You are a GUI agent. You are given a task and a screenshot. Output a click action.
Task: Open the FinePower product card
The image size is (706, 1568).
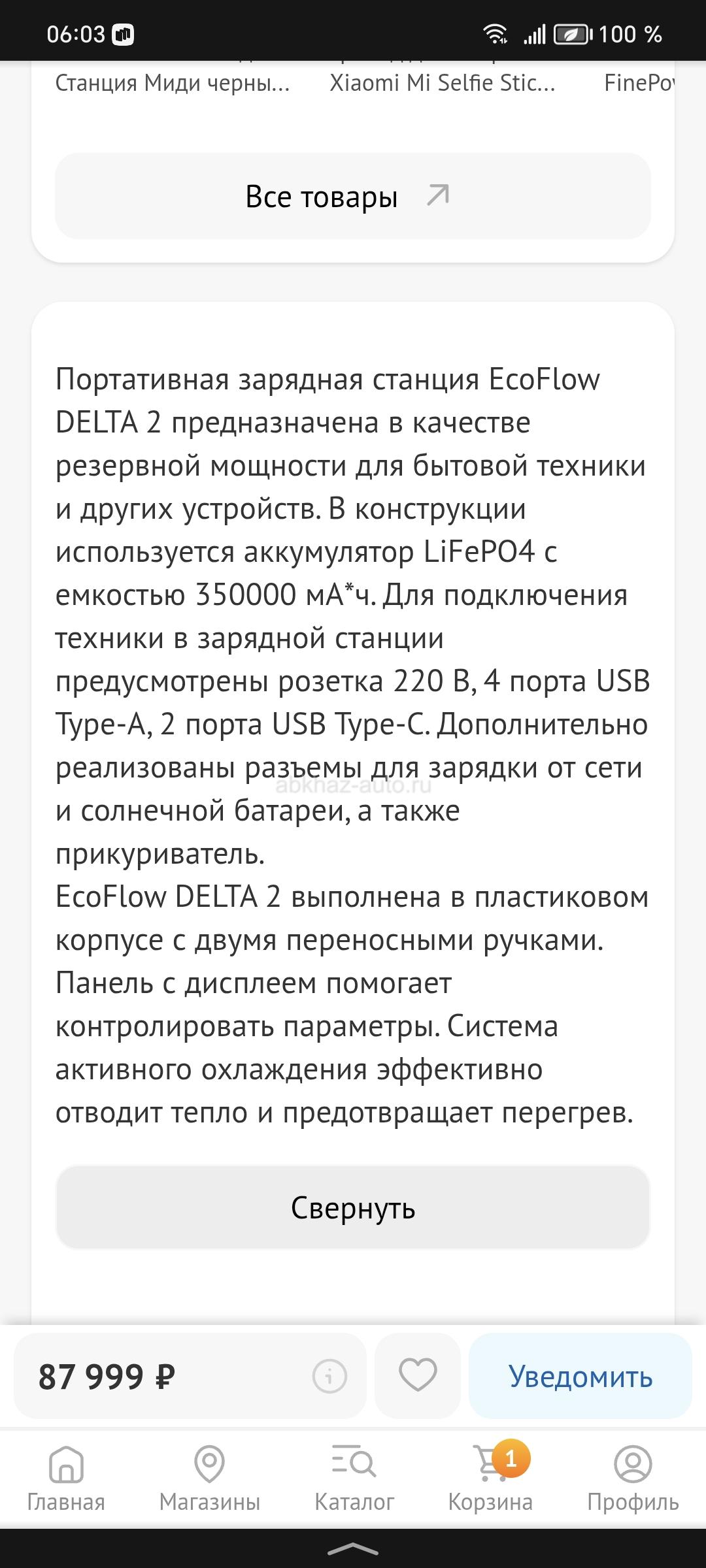[x=639, y=83]
